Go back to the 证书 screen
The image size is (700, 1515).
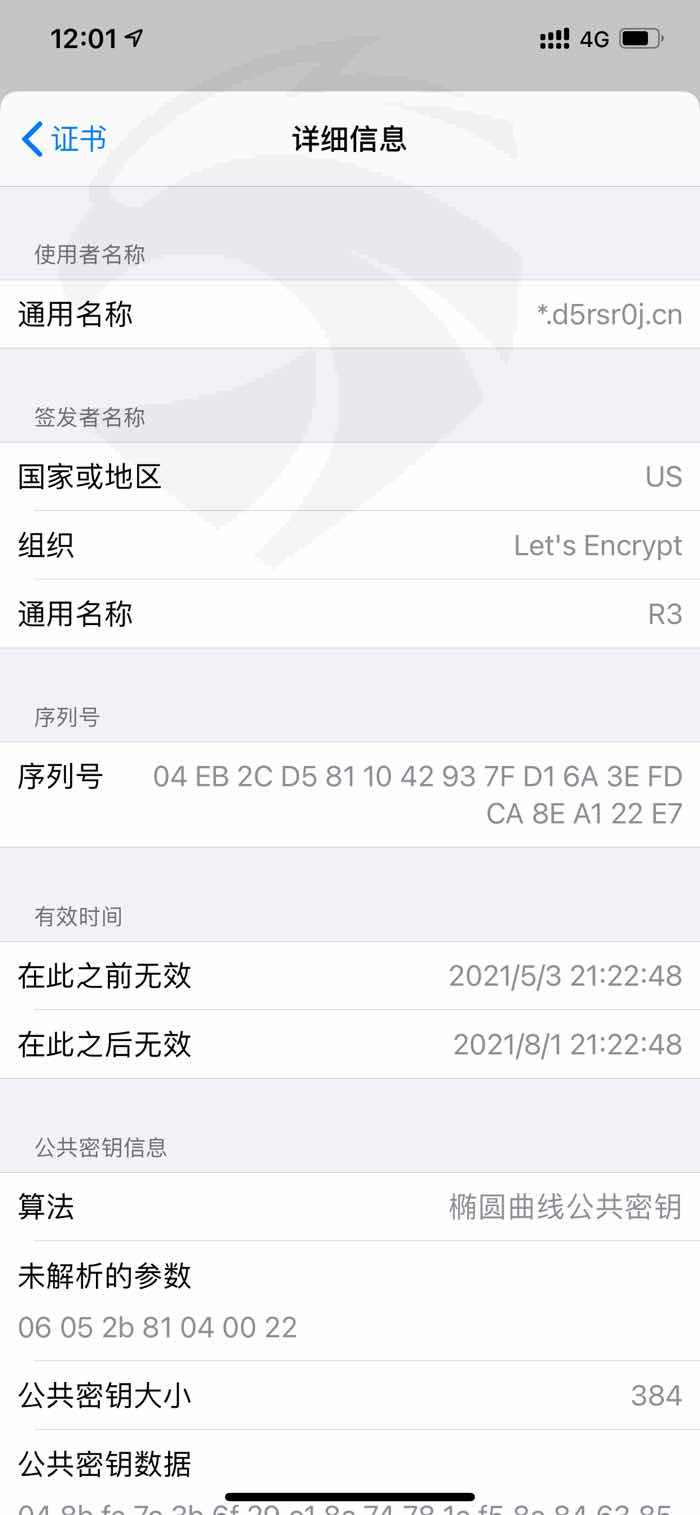tap(64, 139)
